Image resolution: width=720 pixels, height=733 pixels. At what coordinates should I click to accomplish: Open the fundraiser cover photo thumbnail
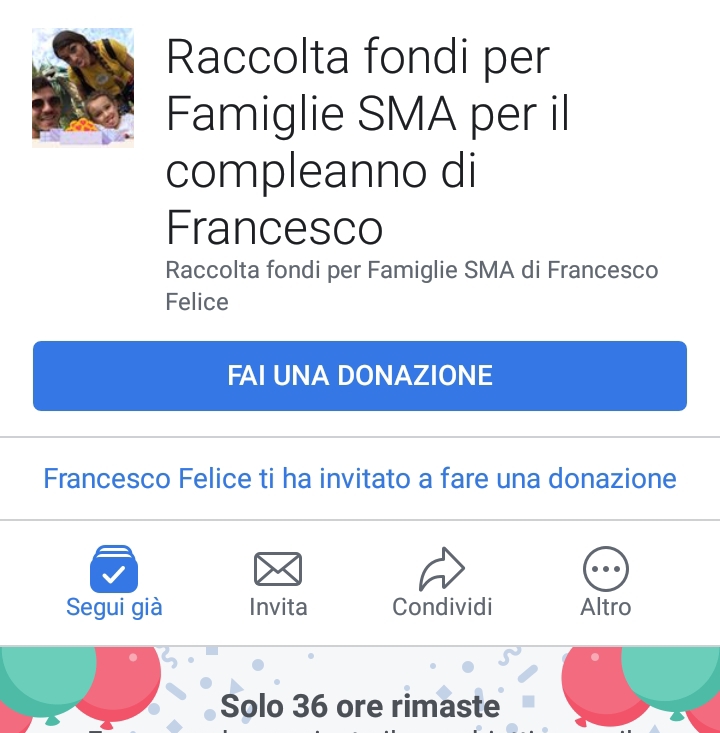[83, 88]
